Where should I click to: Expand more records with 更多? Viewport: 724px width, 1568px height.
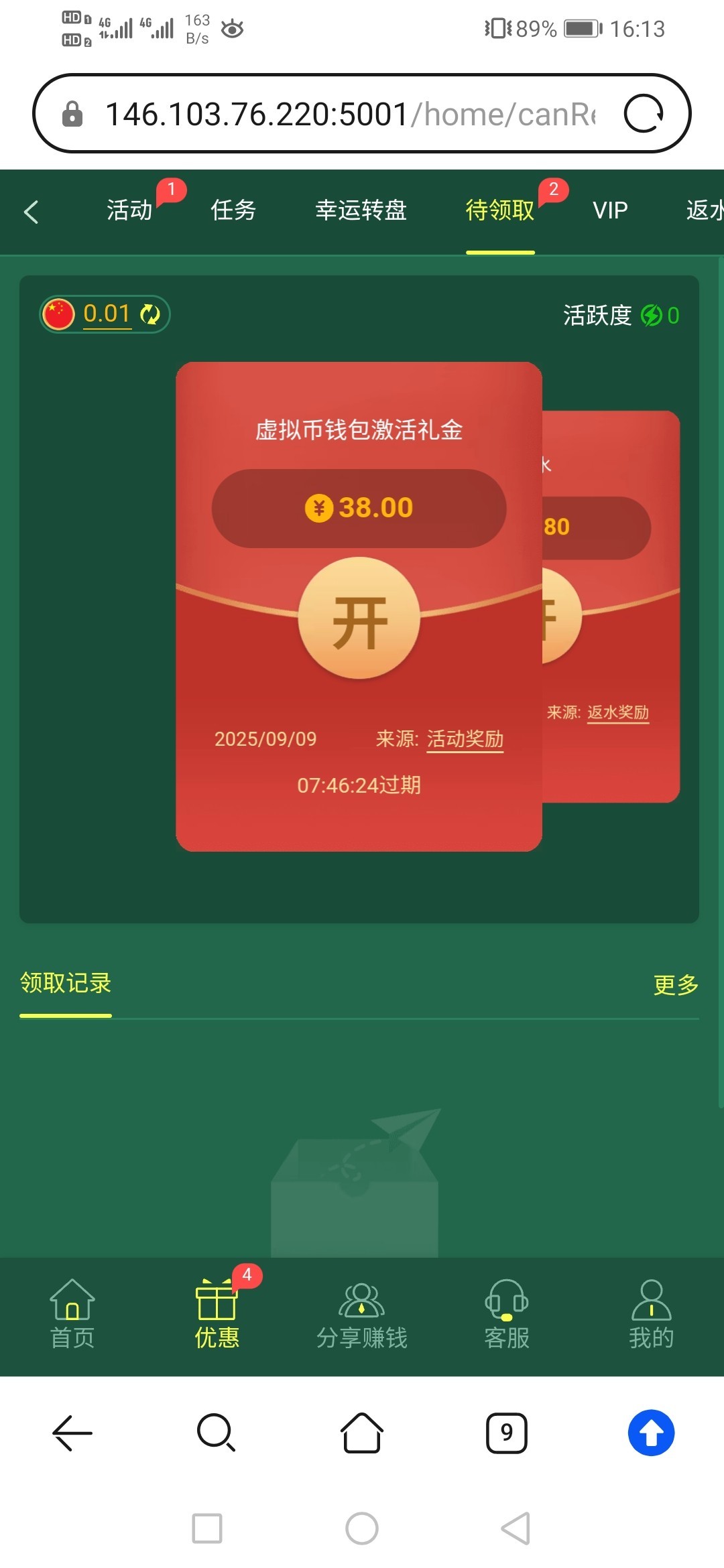click(x=675, y=985)
